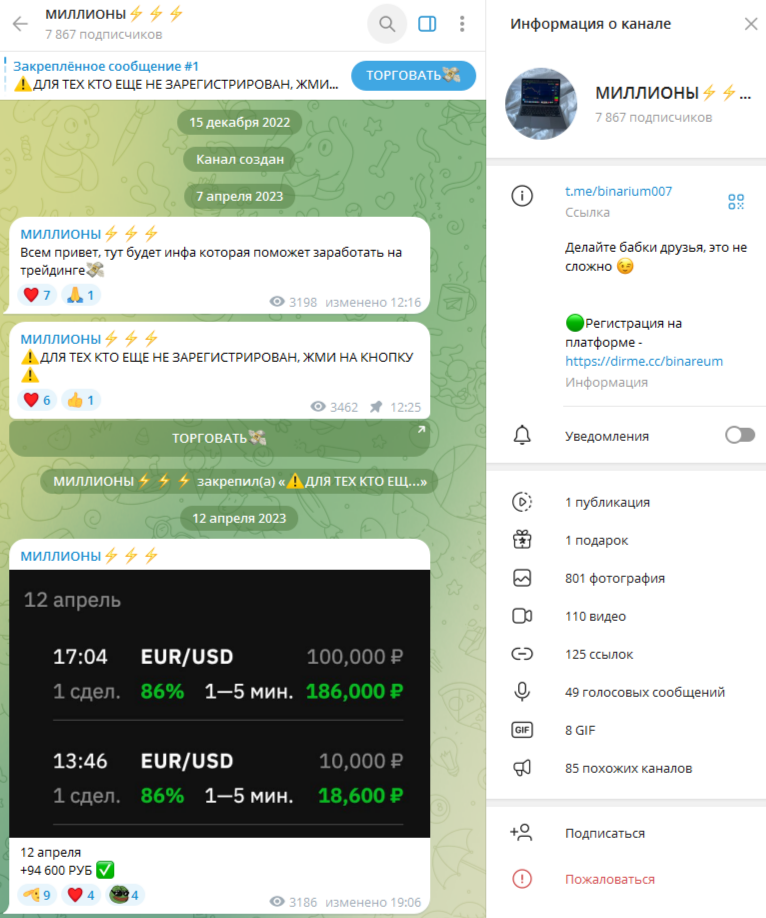Open the 110 видео list
Image resolution: width=766 pixels, height=918 pixels.
coord(595,616)
